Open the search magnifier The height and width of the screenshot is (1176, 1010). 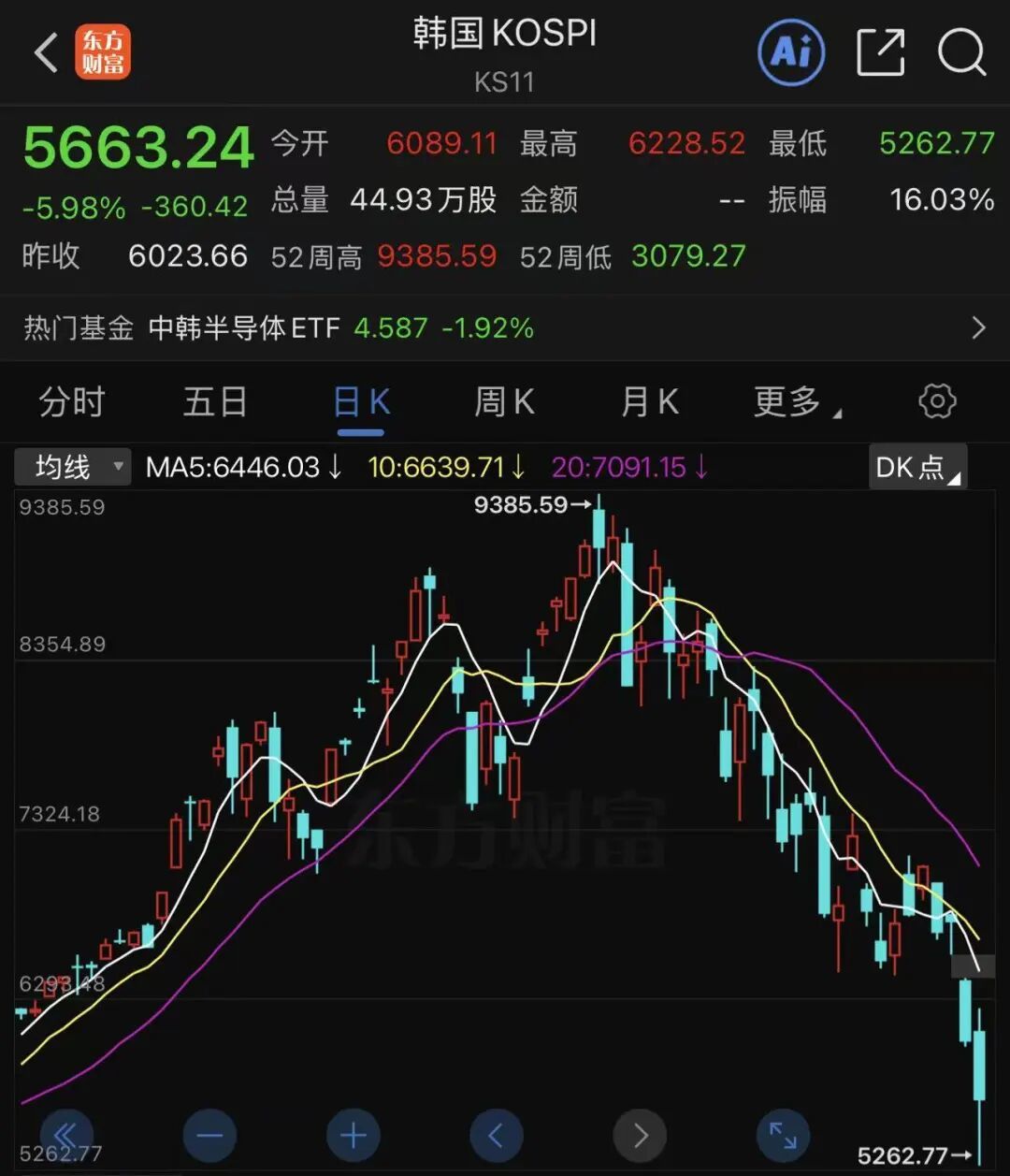(x=962, y=52)
